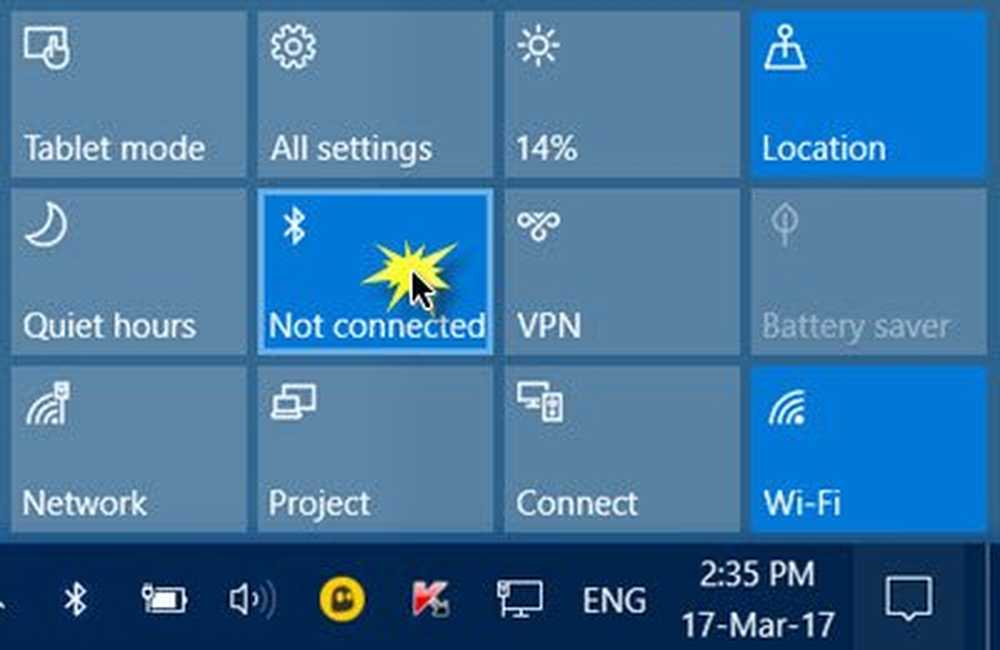The image size is (1000, 650).
Task: Open All settings
Action: [x=375, y=95]
